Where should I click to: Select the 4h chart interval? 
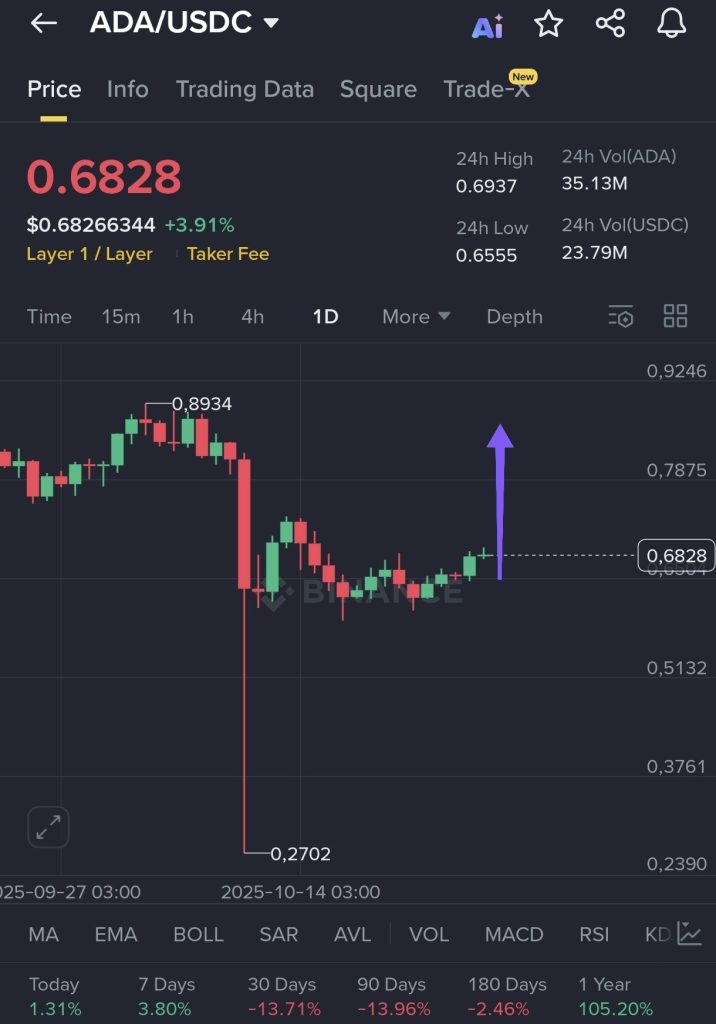click(x=252, y=317)
